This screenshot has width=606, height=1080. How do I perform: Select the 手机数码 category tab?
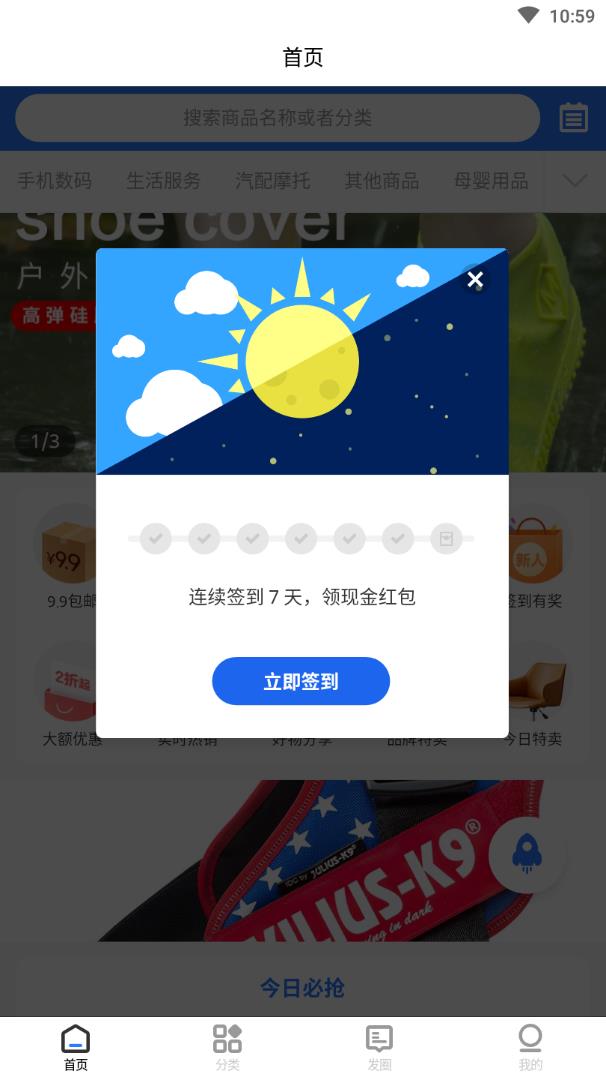click(54, 181)
